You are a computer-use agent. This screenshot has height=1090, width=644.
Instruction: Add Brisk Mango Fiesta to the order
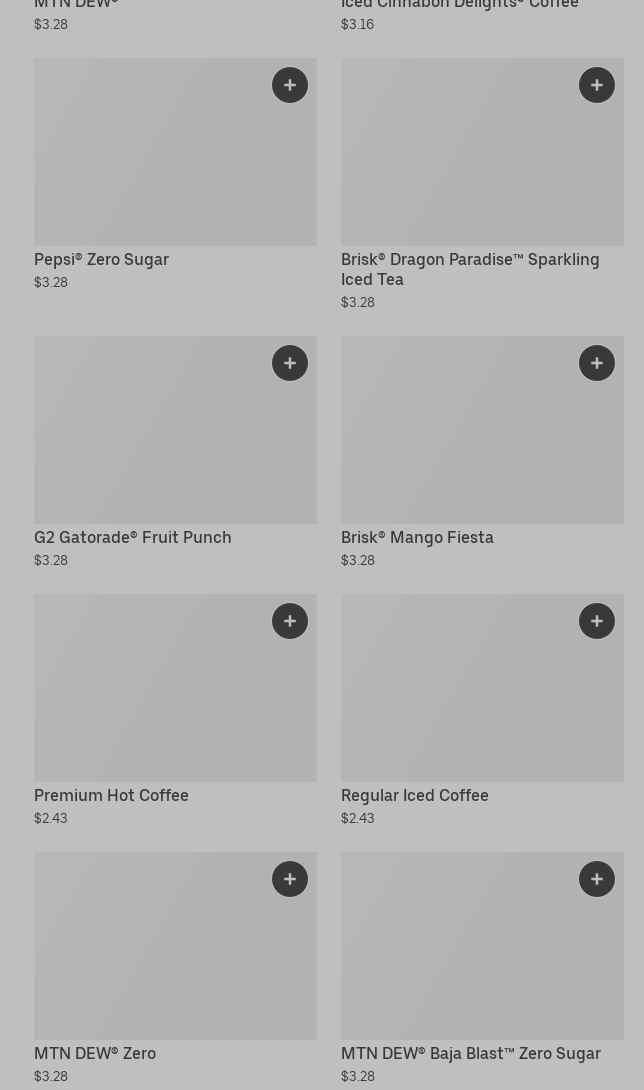tap(597, 363)
